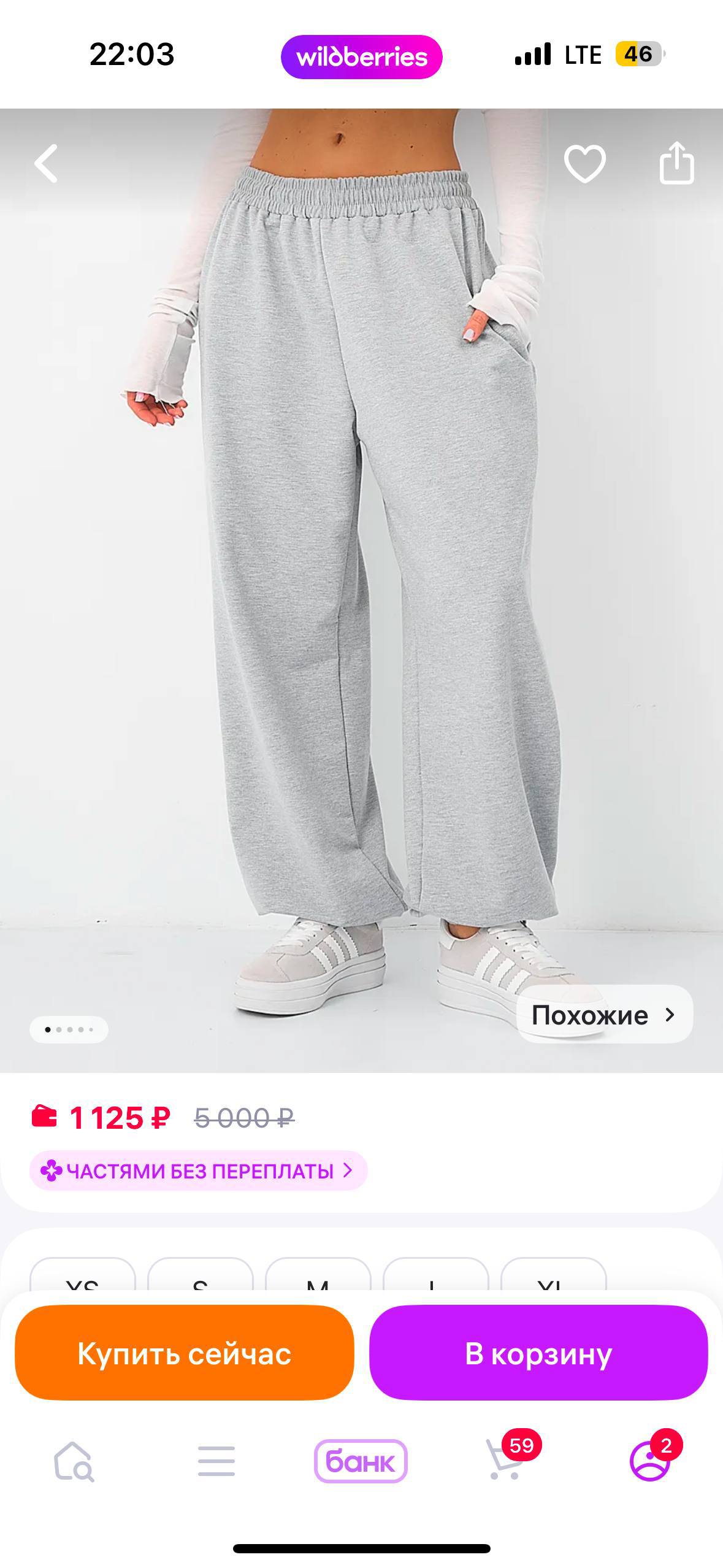Open the profile tab
Viewport: 723px width, 1568px height.
click(x=650, y=1462)
